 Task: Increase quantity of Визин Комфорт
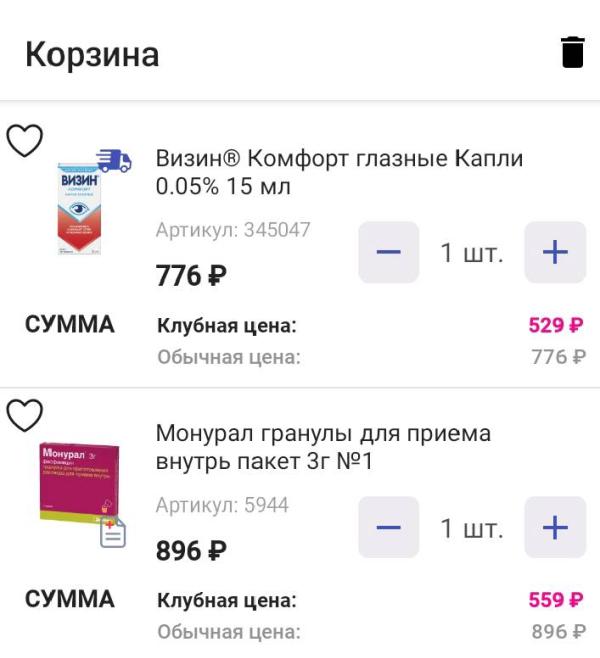[x=555, y=252]
